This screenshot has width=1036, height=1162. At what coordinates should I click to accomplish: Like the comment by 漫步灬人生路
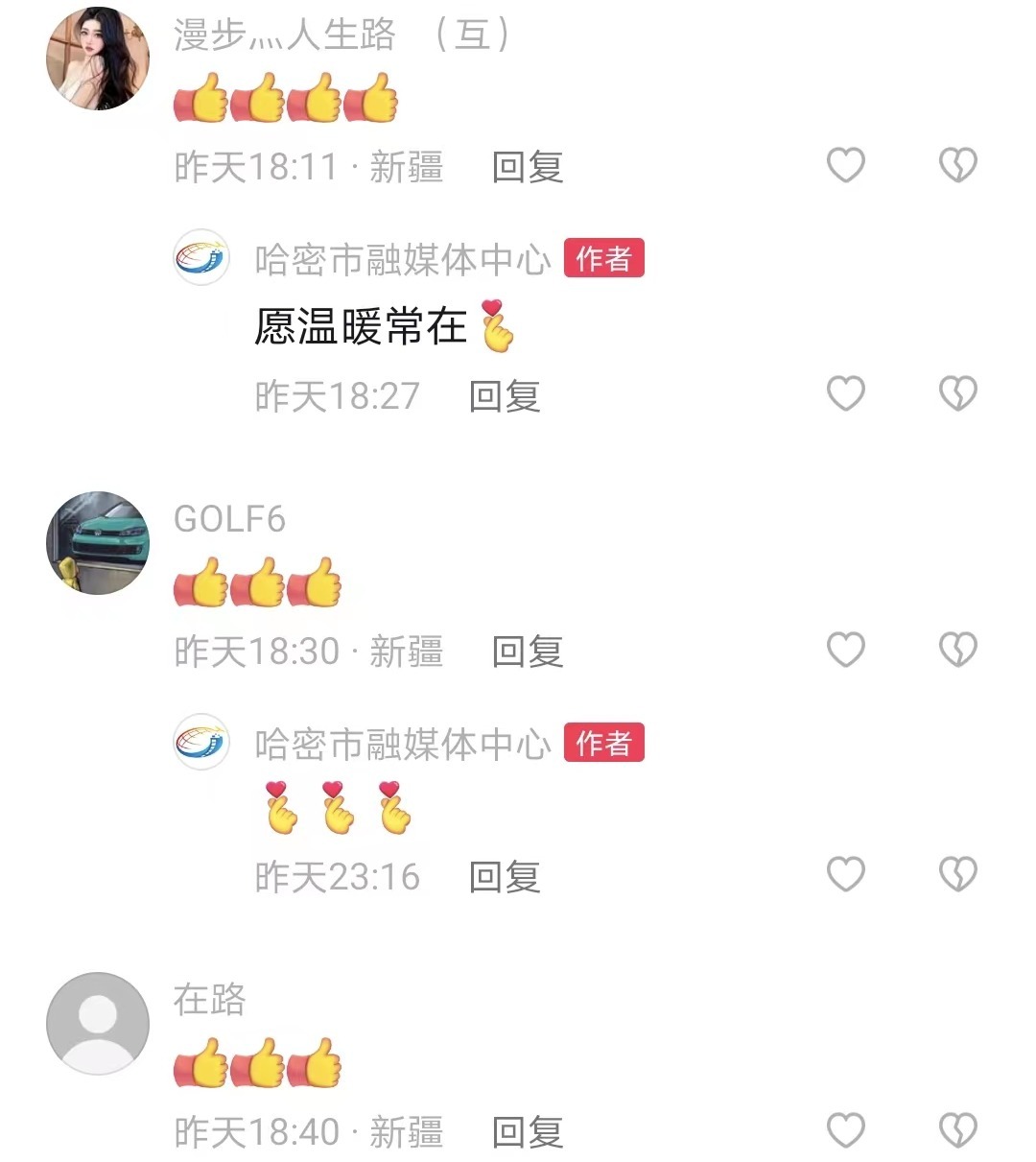tap(845, 165)
